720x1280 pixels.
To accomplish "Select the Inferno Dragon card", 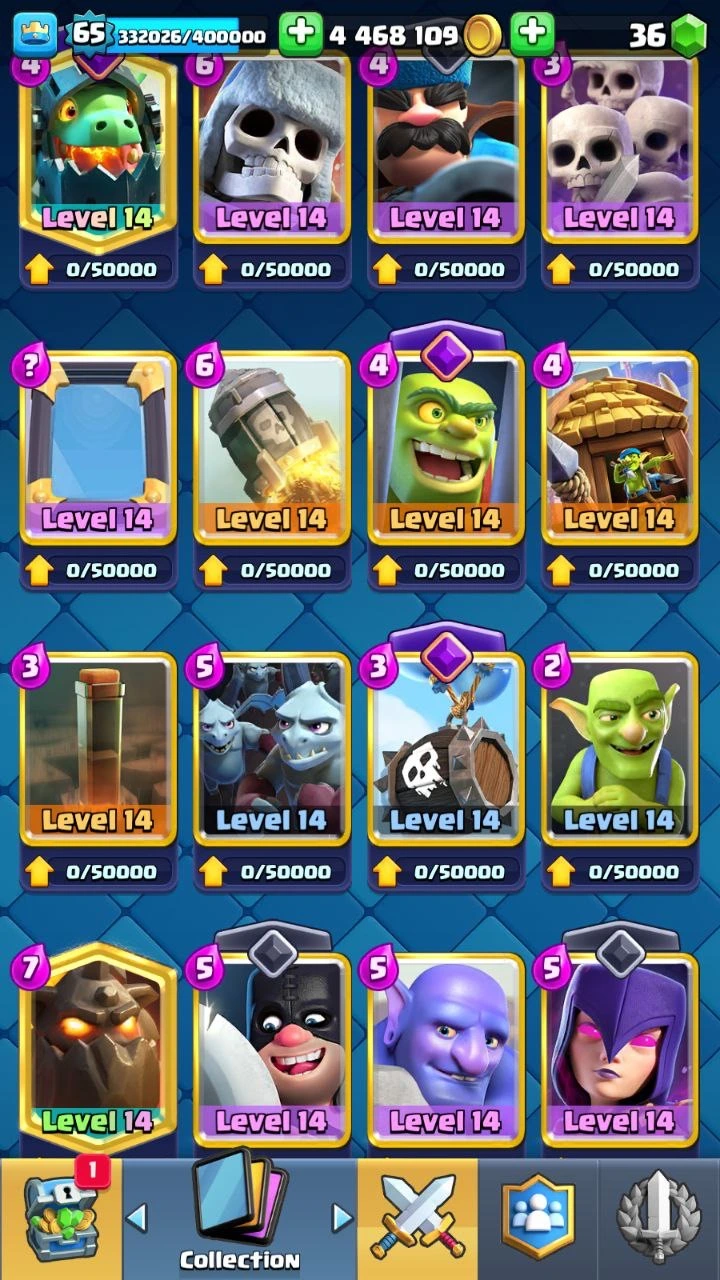I will click(98, 150).
